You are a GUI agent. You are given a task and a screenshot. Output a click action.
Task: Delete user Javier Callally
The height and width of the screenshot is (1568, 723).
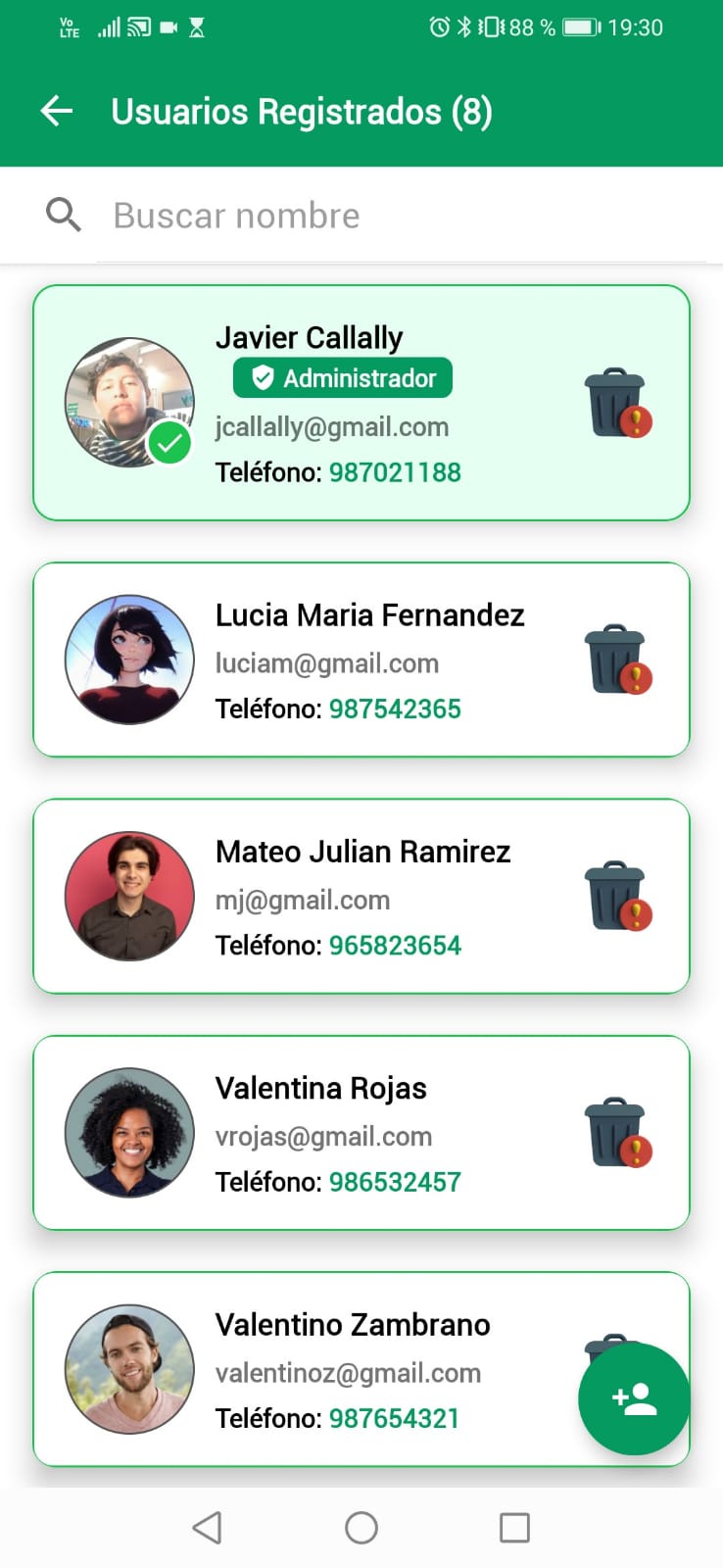pyautogui.click(x=617, y=402)
